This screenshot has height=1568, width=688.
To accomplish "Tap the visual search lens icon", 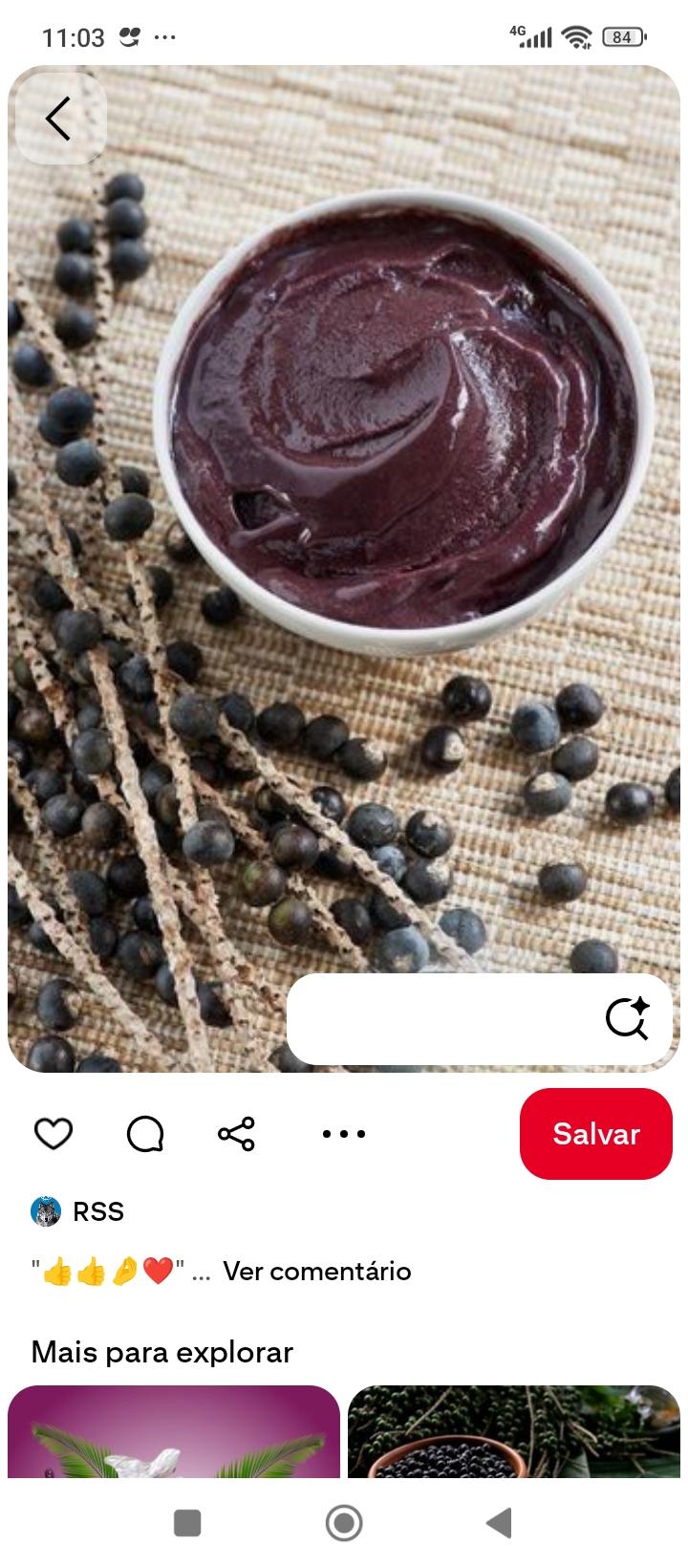I will tap(627, 1018).
